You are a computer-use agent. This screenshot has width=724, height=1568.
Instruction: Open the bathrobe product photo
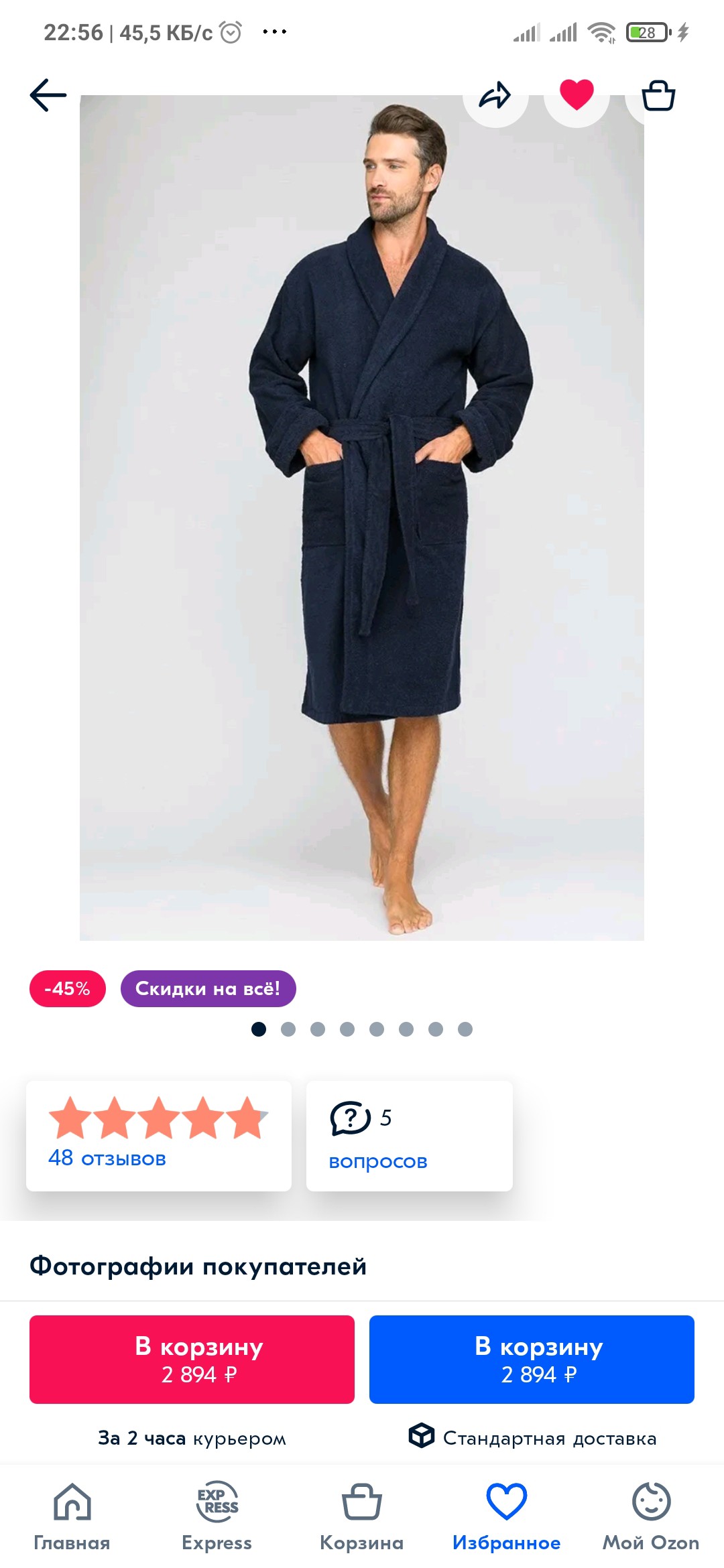pyautogui.click(x=362, y=517)
